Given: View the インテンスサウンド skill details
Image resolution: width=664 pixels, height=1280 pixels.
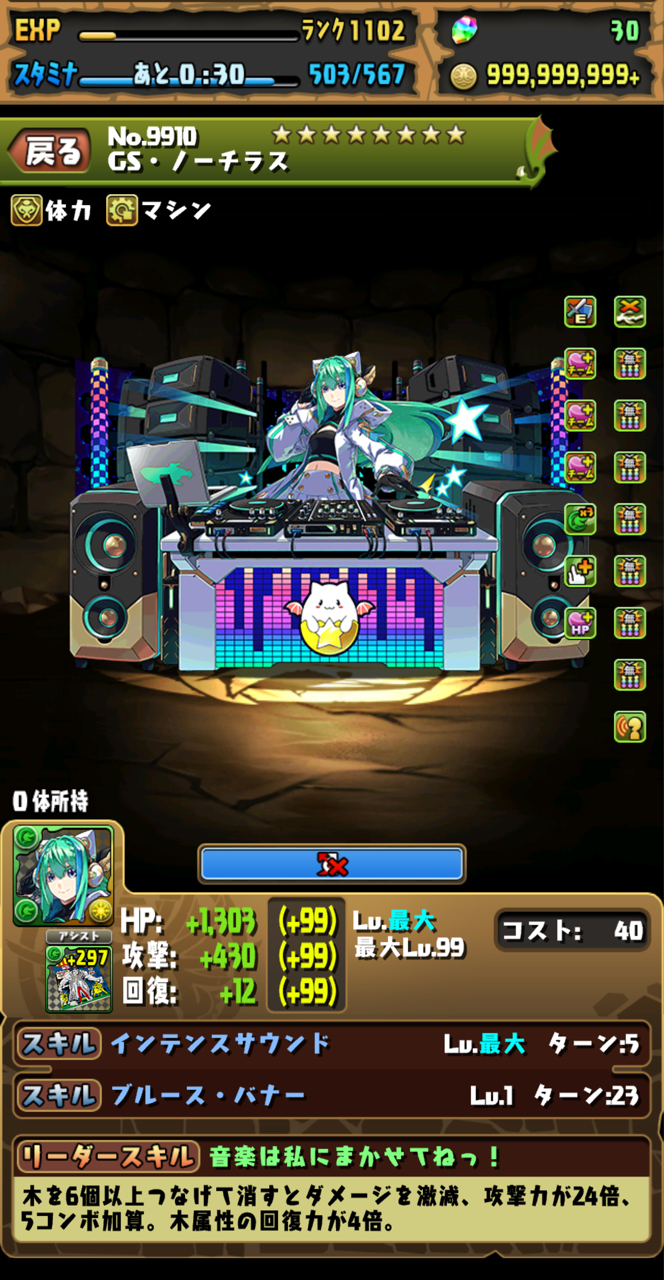Looking at the screenshot, I should tap(331, 1044).
